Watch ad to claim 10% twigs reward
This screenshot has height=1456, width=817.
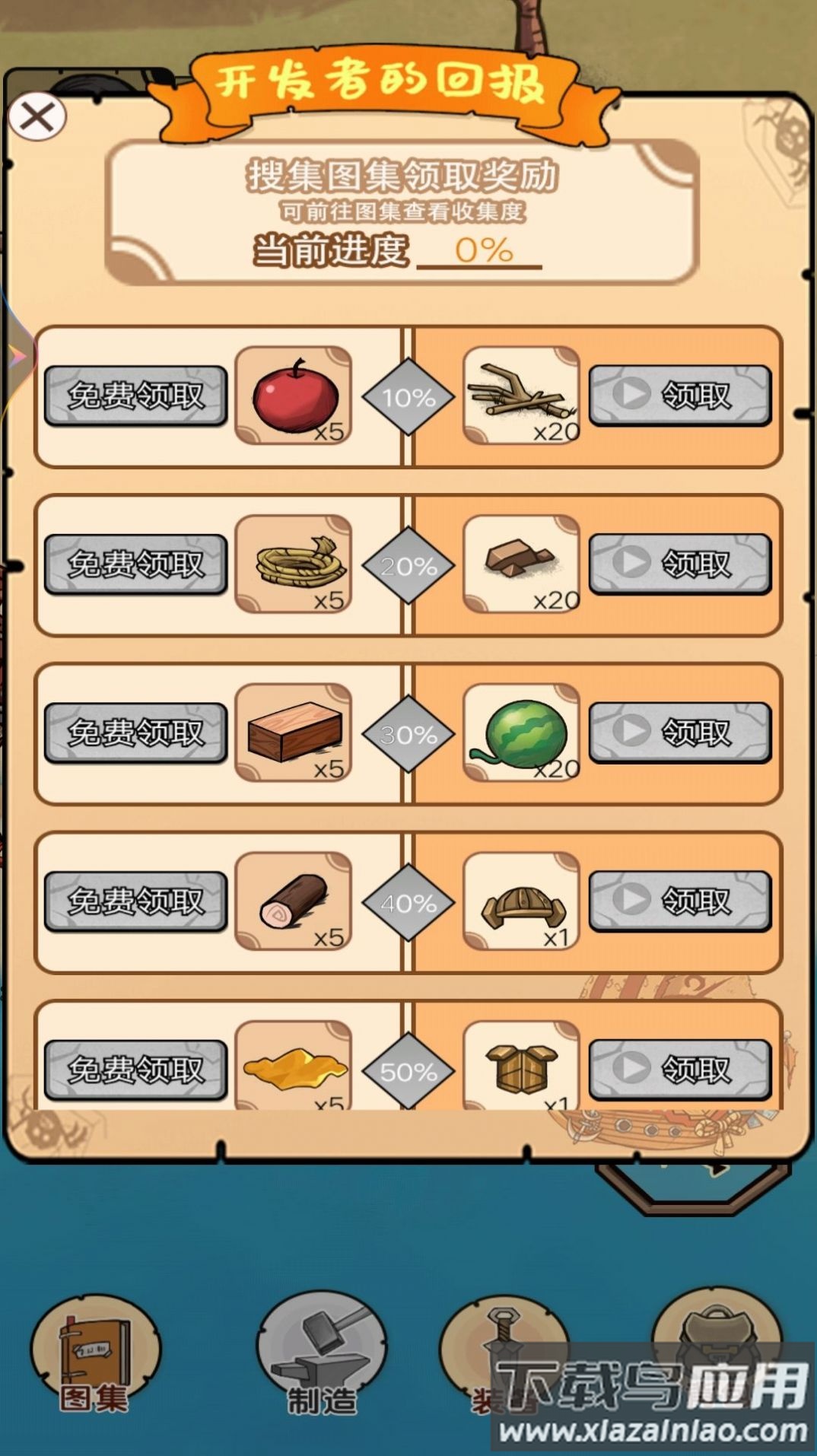point(679,396)
